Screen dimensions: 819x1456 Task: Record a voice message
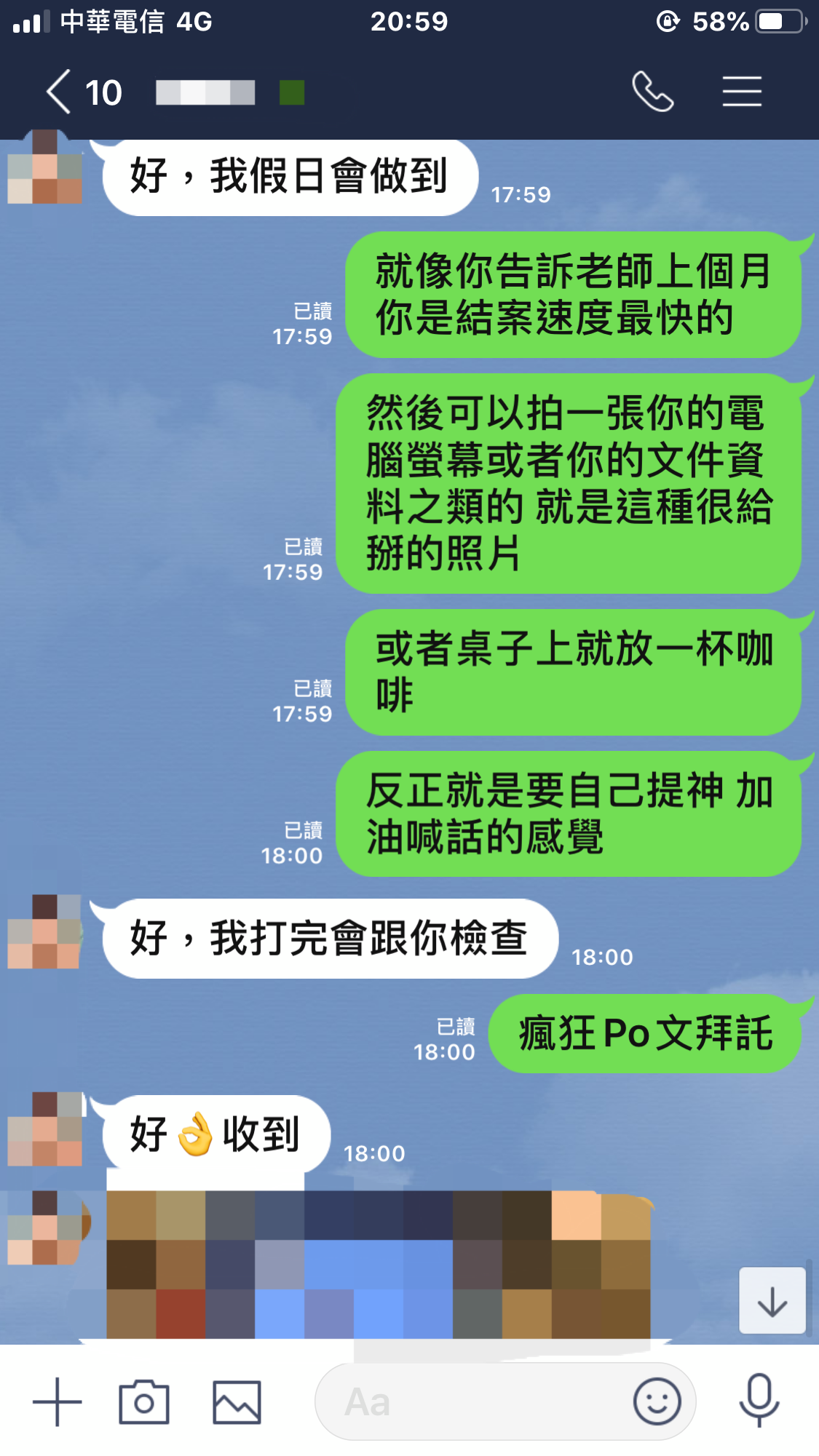tap(759, 1400)
